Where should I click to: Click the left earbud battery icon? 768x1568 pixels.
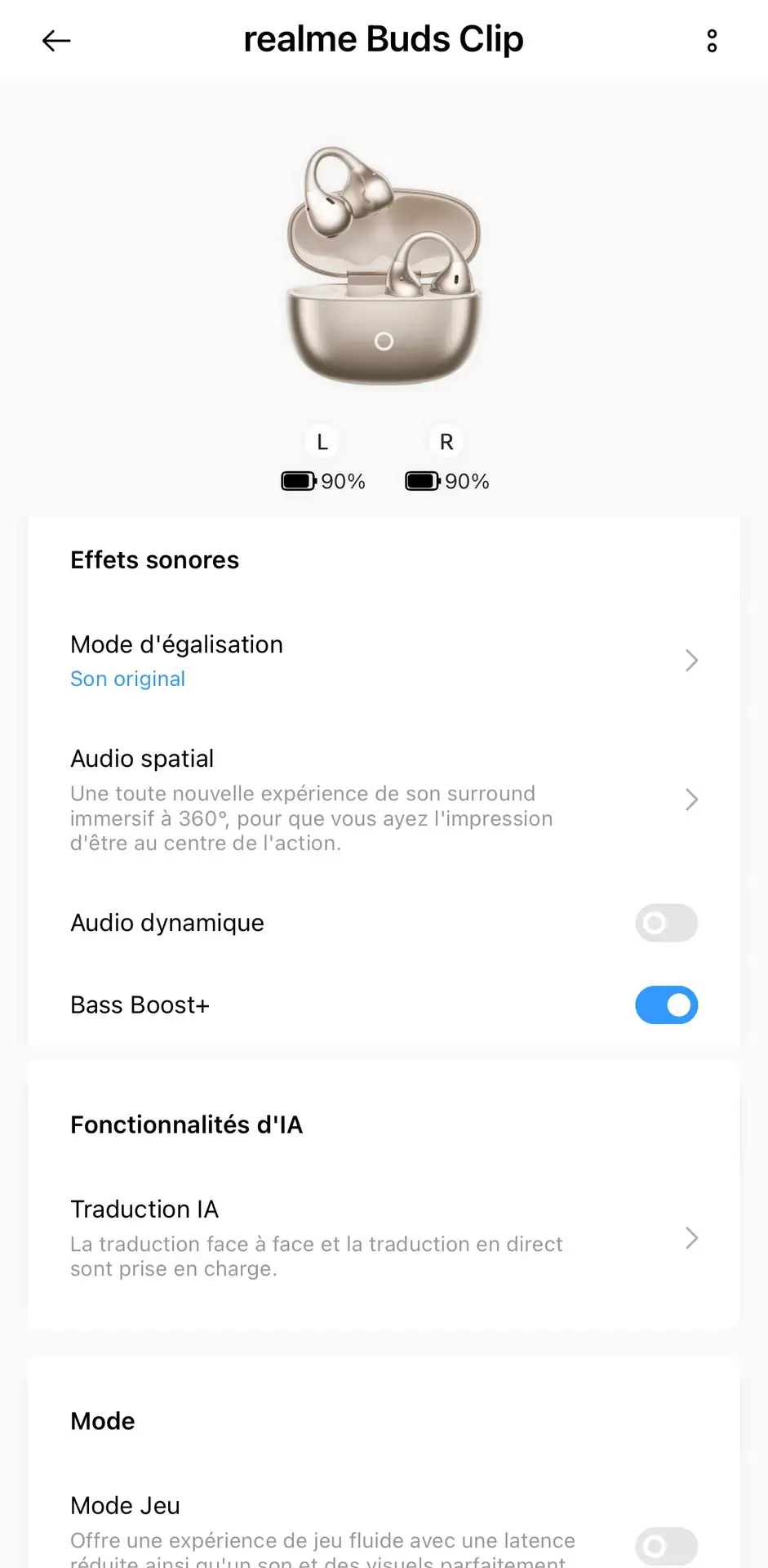[x=299, y=481]
